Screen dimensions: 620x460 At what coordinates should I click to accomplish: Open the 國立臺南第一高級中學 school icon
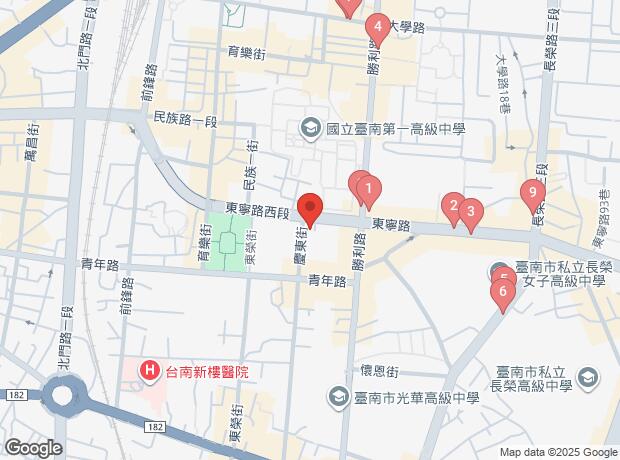coord(310,129)
